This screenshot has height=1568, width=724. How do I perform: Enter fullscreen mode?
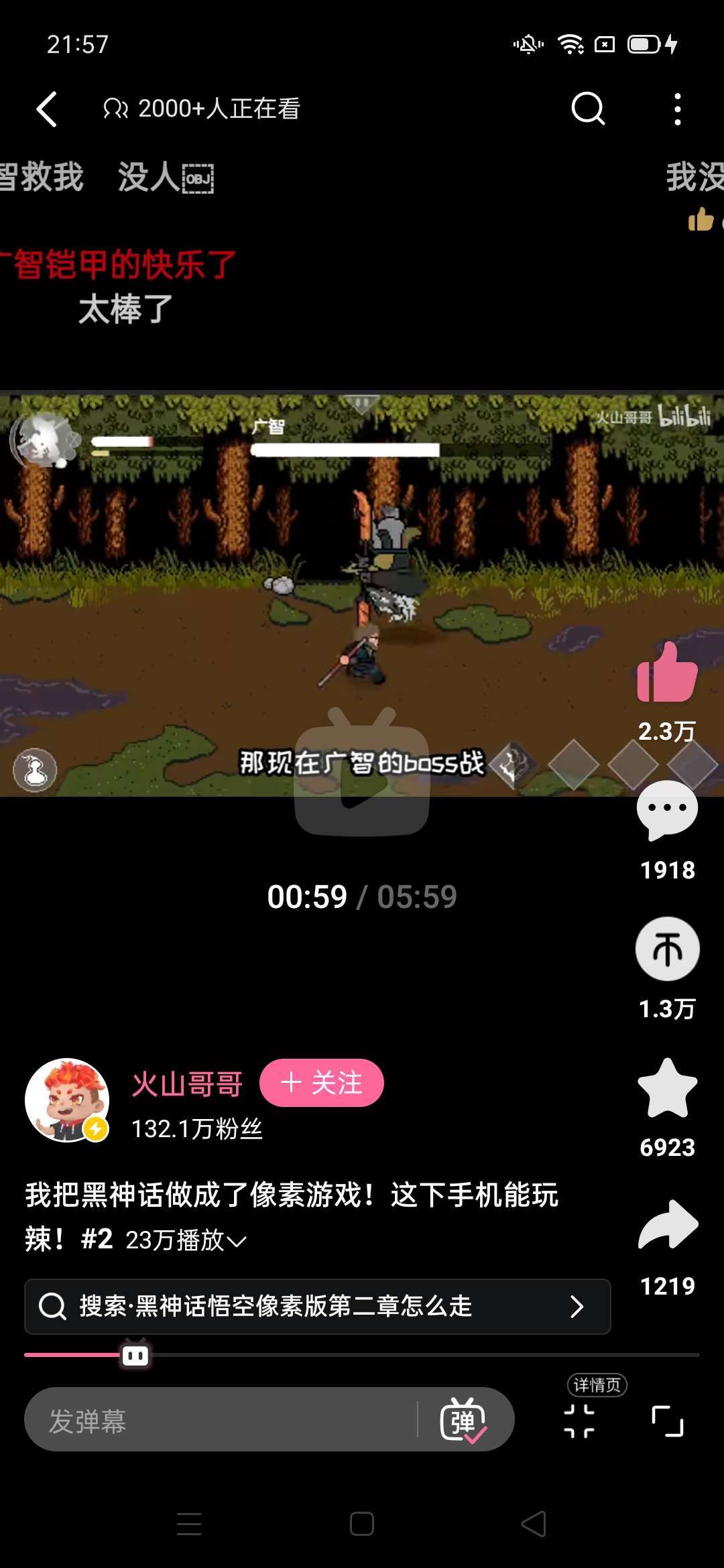667,1421
